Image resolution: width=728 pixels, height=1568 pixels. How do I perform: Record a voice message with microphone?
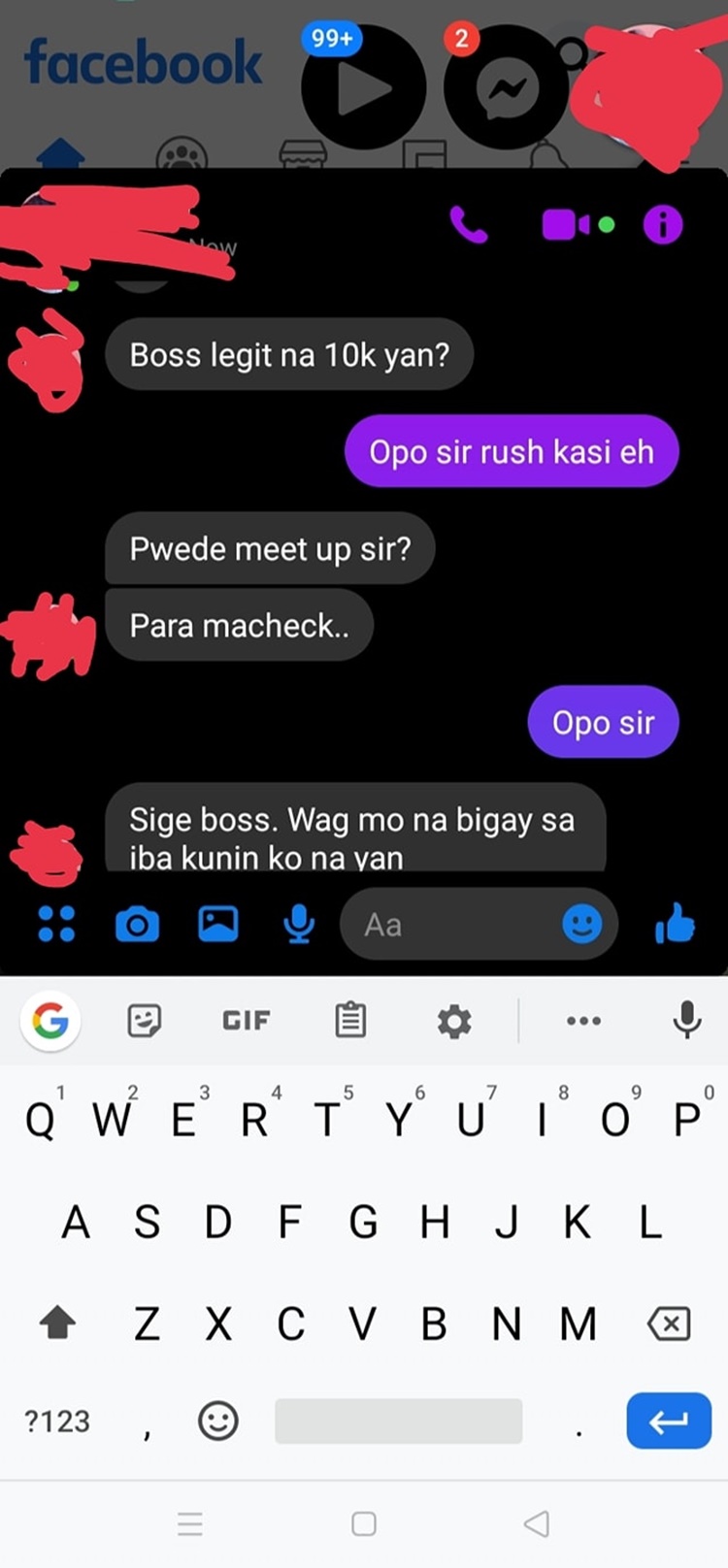pyautogui.click(x=299, y=924)
